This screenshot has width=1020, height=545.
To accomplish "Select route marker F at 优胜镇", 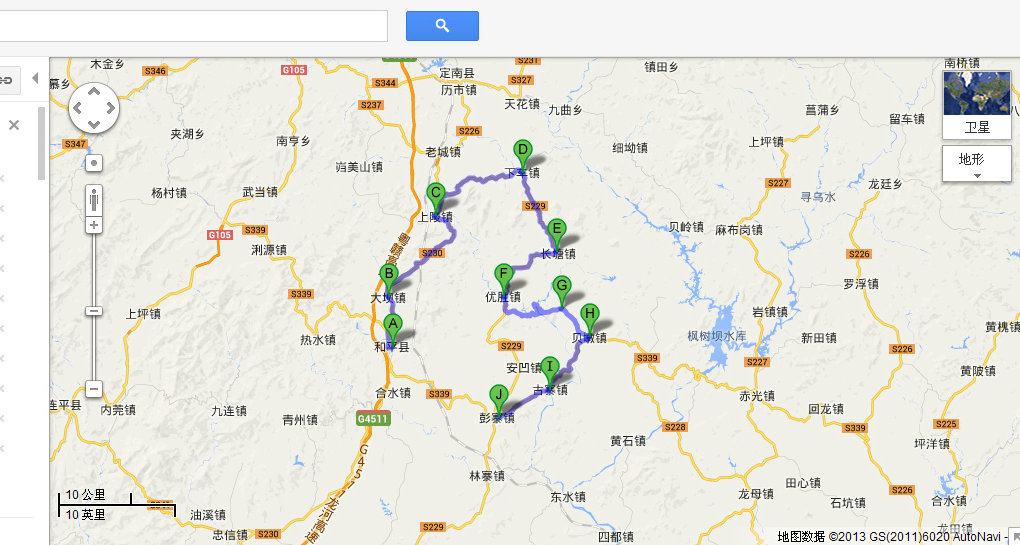I will [x=504, y=274].
